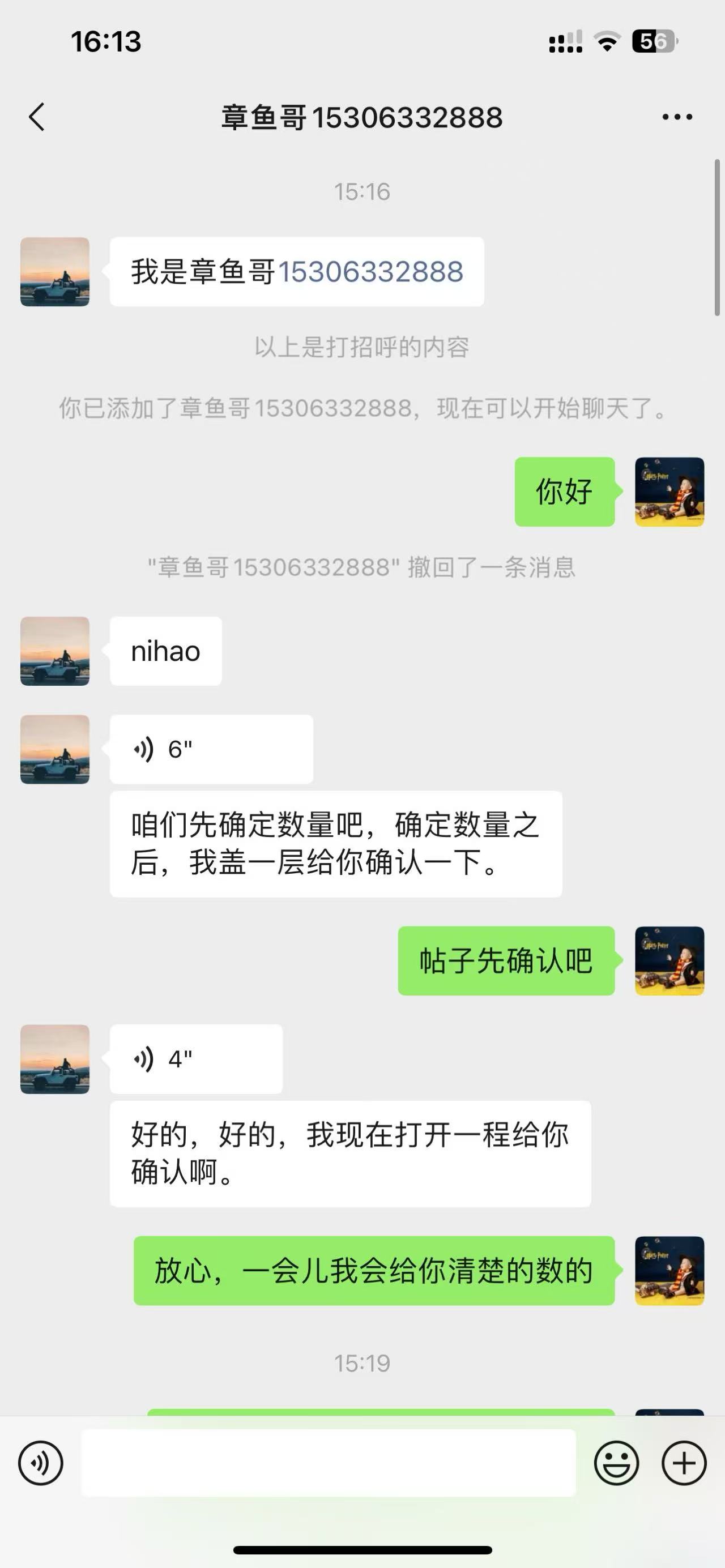Switch to voice input mode

[x=40, y=1463]
